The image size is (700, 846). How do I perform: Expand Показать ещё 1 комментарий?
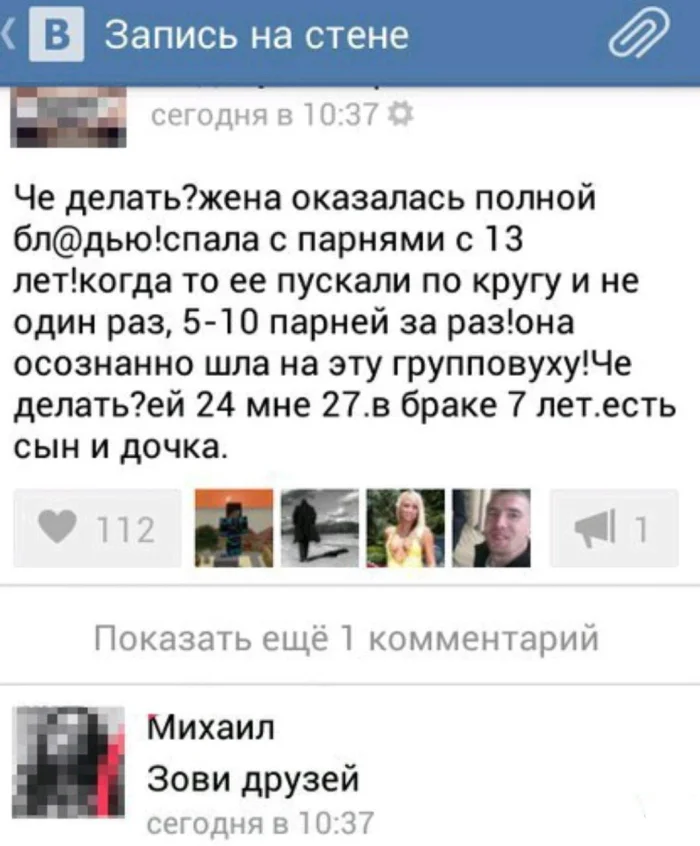(x=348, y=637)
